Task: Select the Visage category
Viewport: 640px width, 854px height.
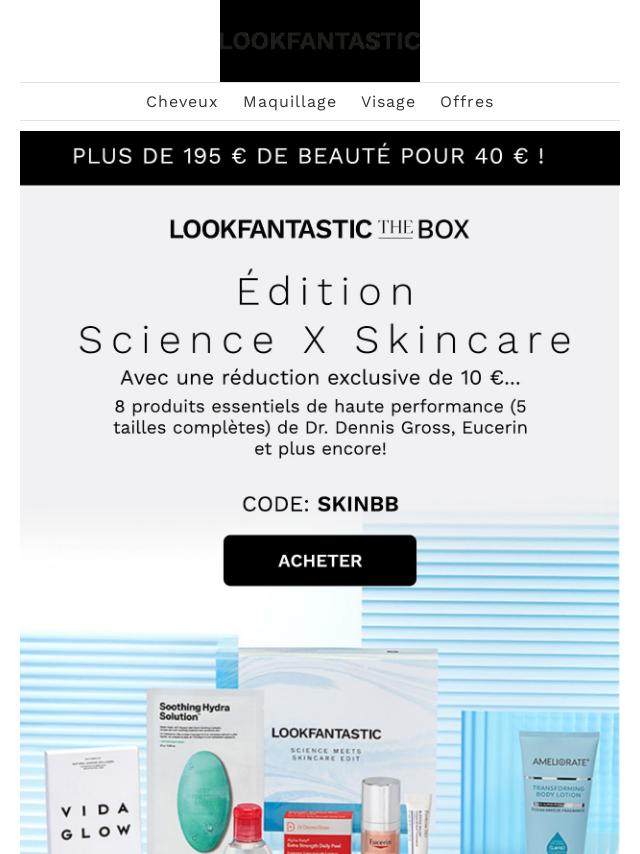Action: point(388,102)
